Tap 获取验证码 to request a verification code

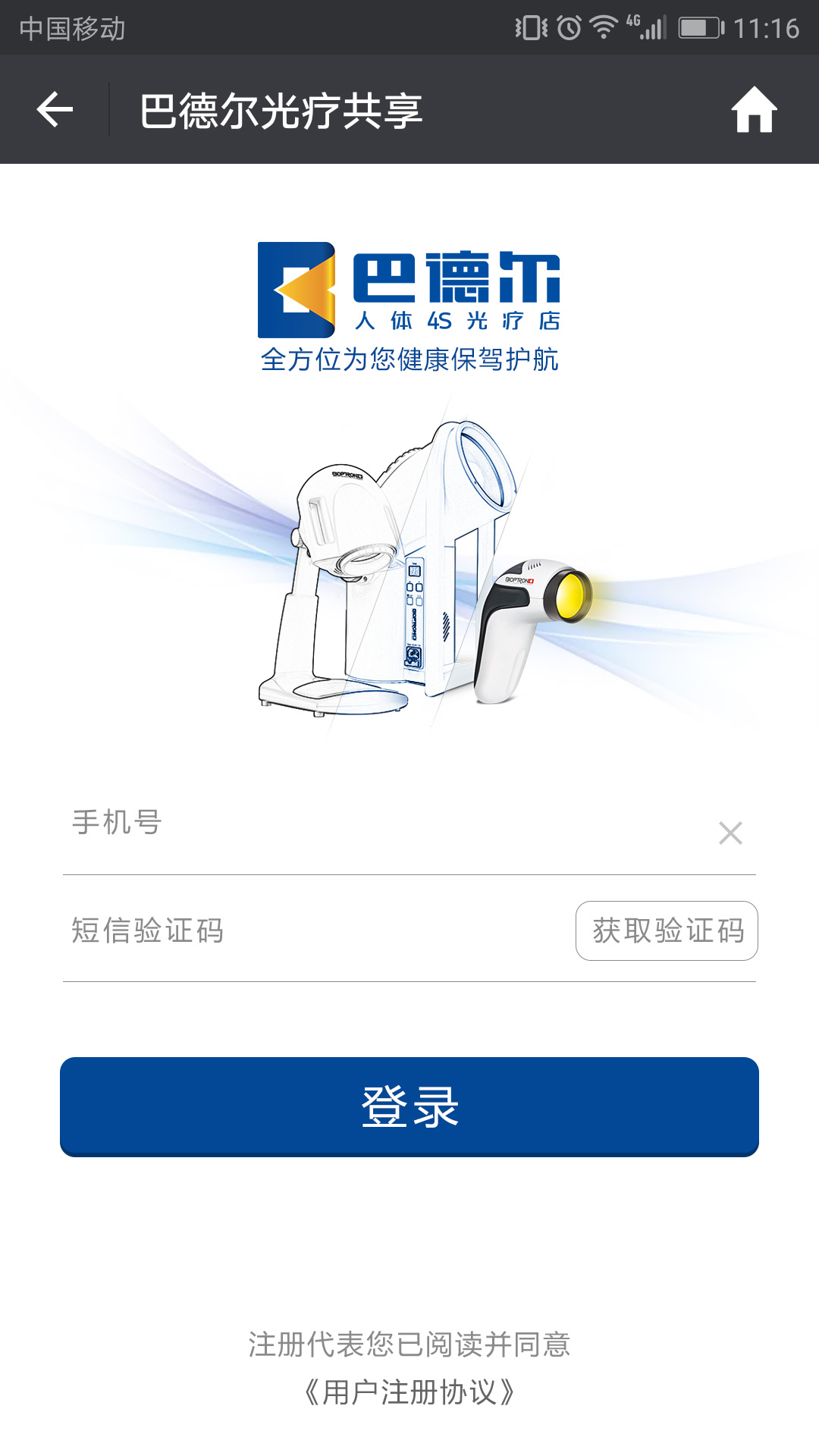click(667, 931)
